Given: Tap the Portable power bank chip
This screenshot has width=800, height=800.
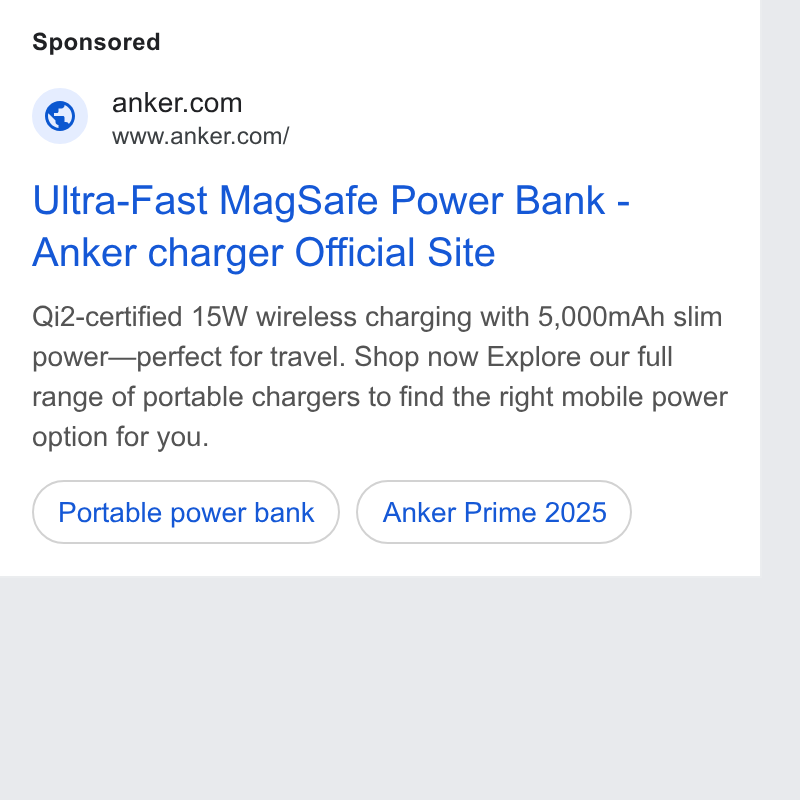Looking at the screenshot, I should pyautogui.click(x=186, y=512).
